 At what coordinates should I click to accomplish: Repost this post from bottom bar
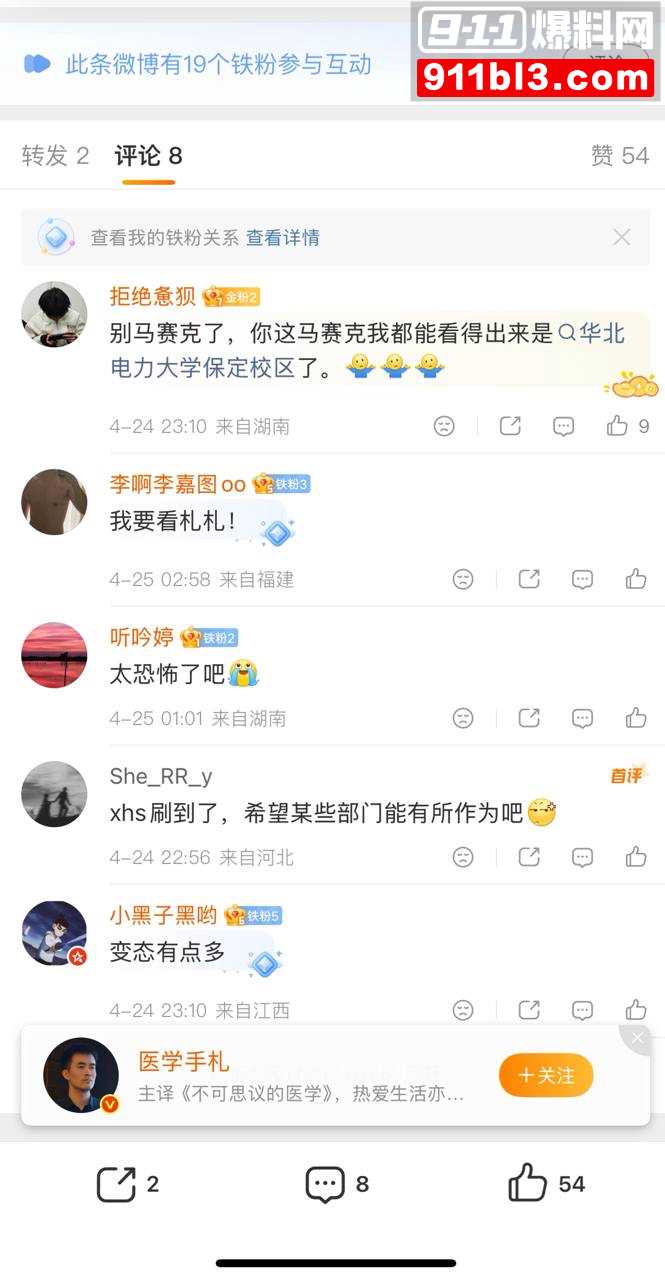(x=127, y=1185)
